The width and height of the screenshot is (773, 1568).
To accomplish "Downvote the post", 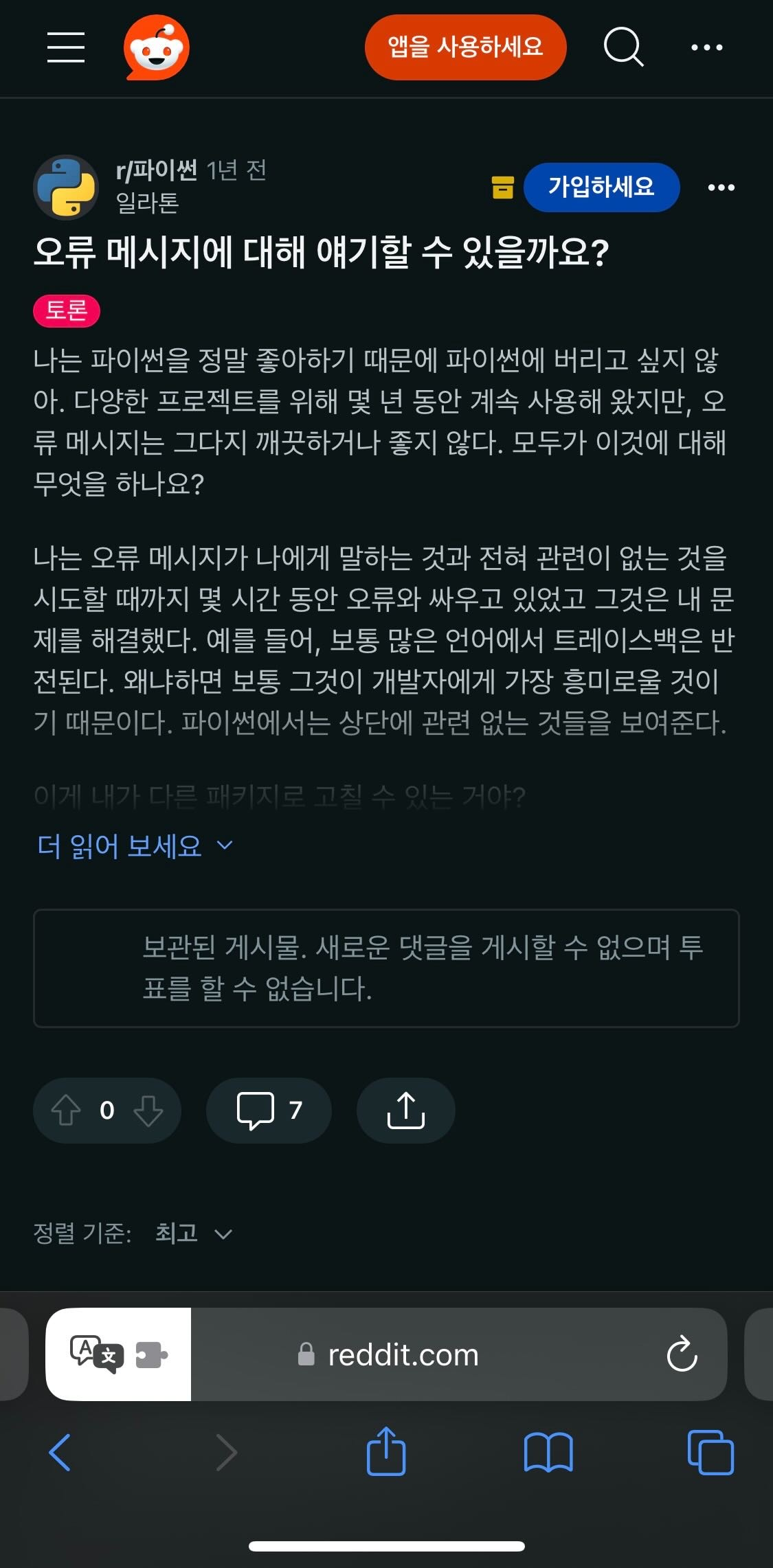I will (x=148, y=1111).
